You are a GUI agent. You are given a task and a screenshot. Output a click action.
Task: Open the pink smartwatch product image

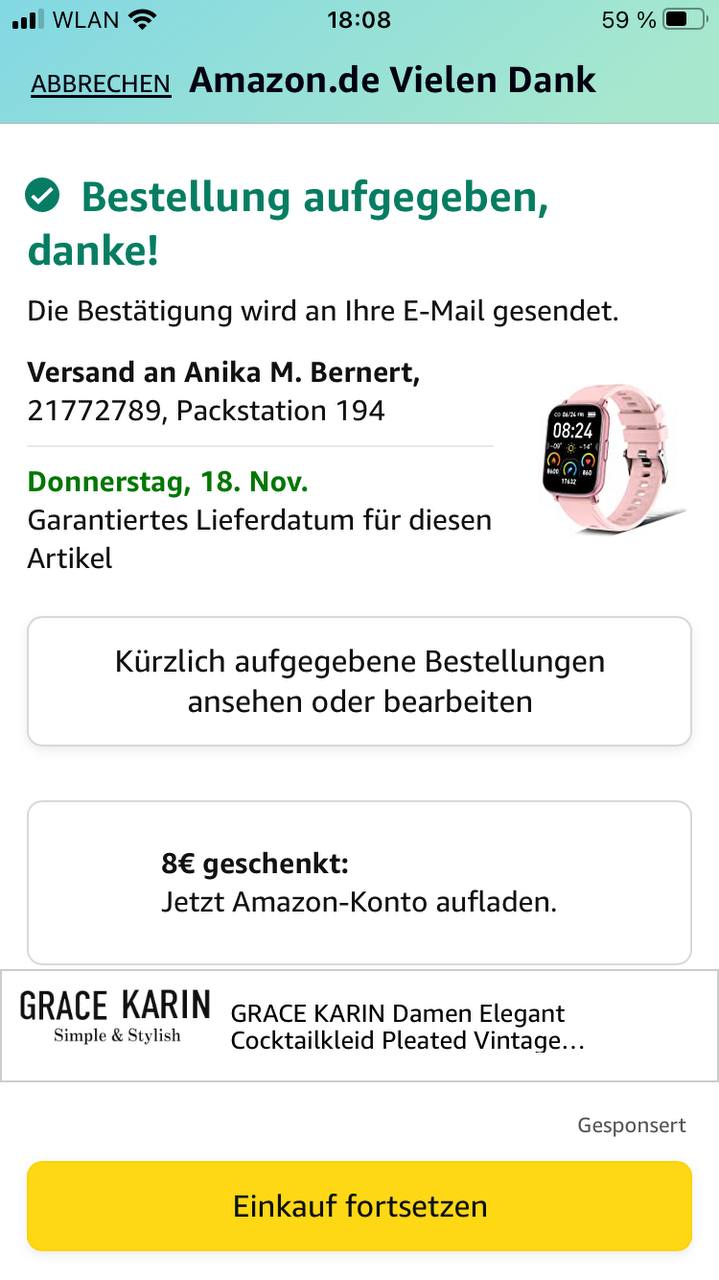tap(605, 456)
